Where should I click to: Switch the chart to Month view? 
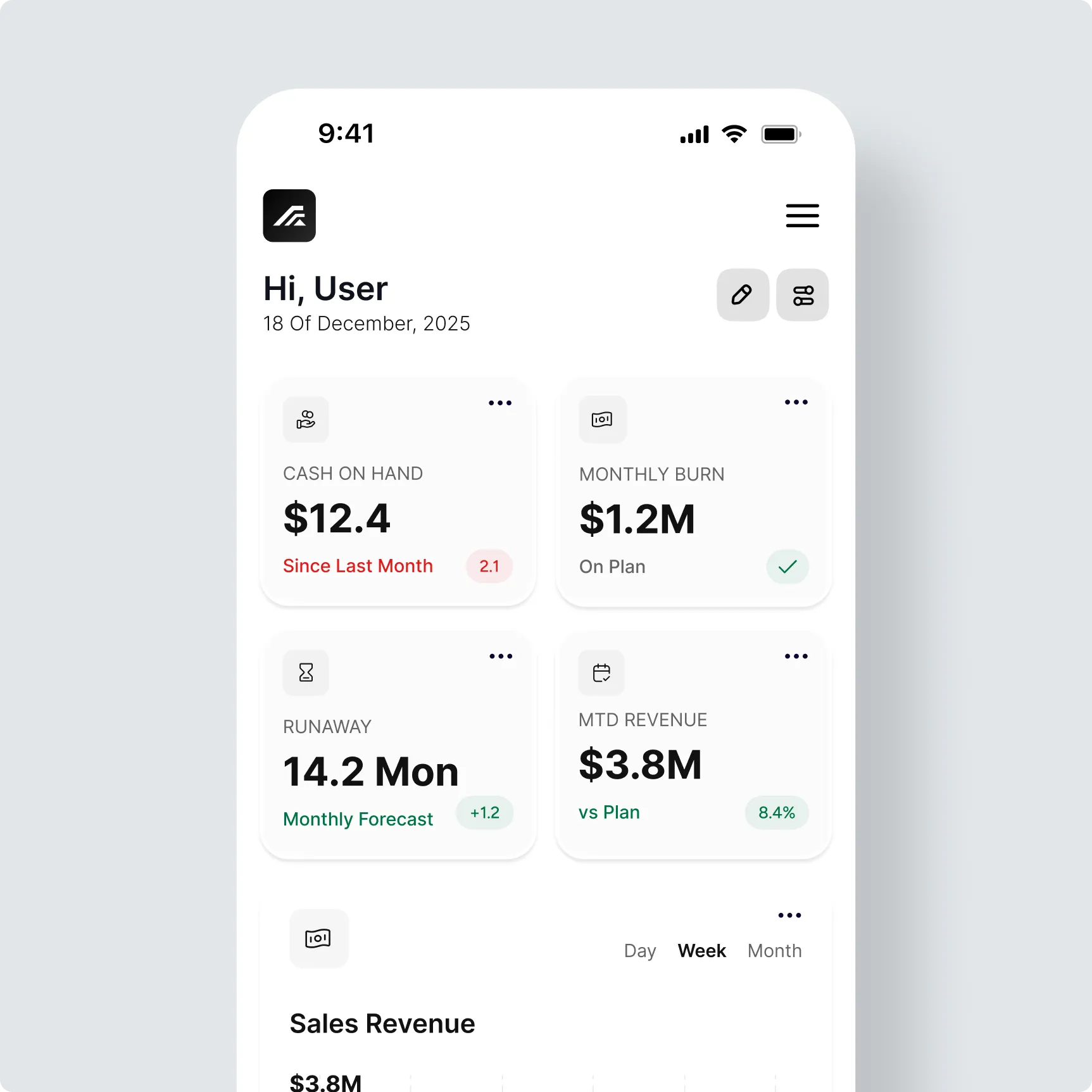point(774,951)
